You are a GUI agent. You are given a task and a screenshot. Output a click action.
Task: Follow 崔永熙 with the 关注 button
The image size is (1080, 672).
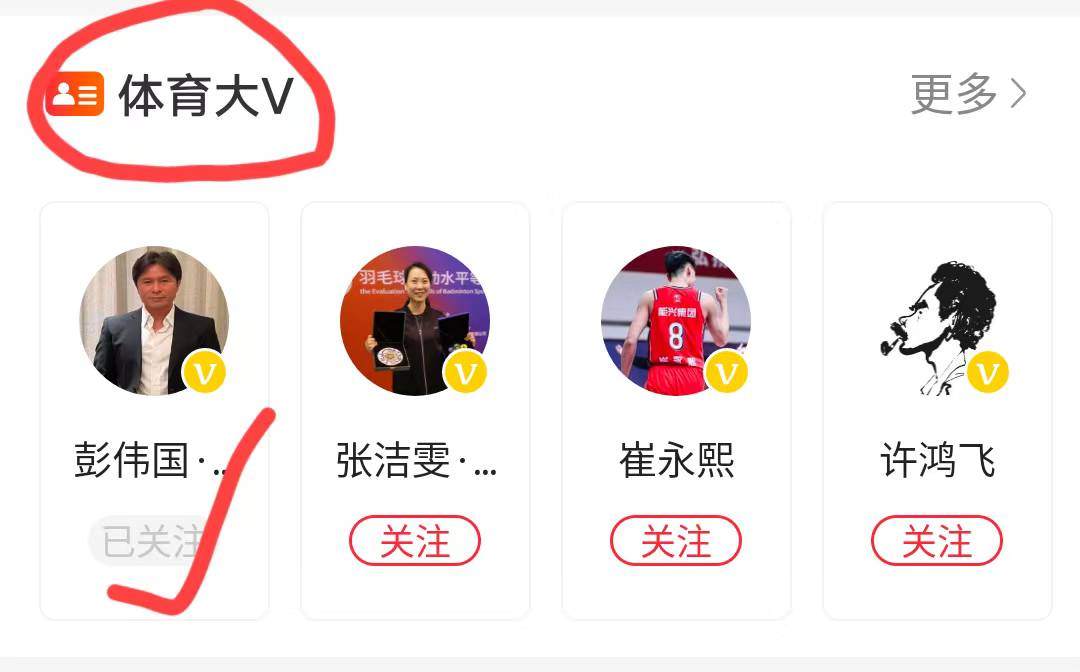pos(676,542)
